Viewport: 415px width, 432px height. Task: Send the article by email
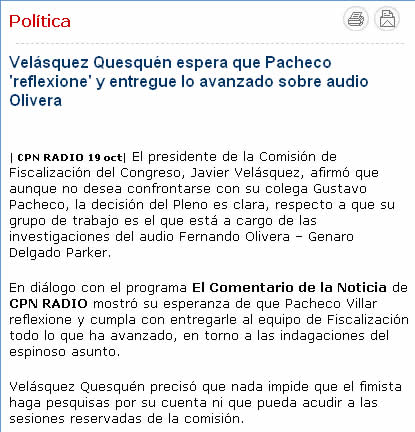pyautogui.click(x=387, y=19)
